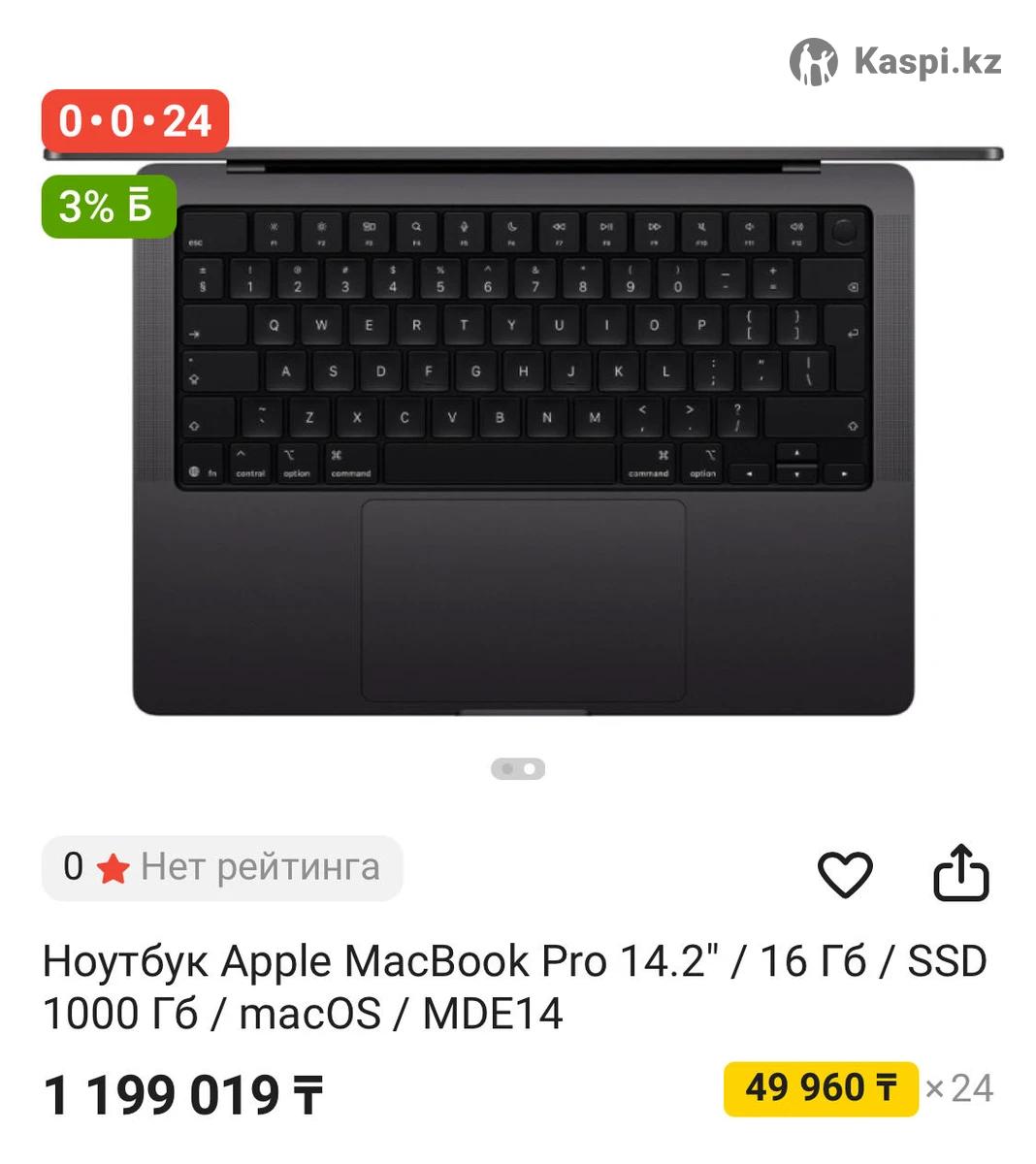
Task: Share this MacBook Pro listing
Action: pyautogui.click(x=960, y=873)
